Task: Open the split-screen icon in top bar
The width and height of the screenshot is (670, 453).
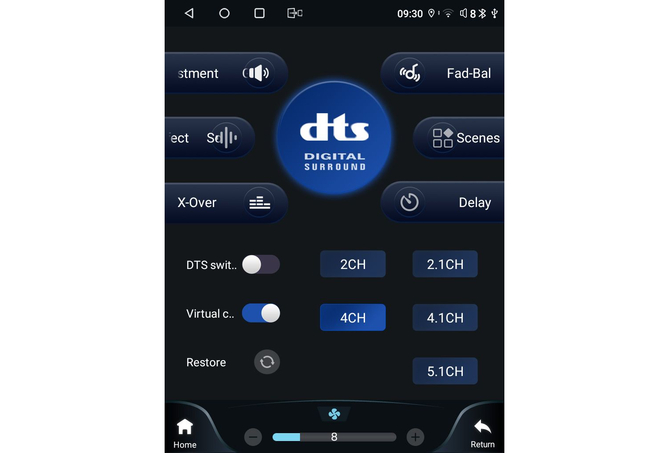Action: click(x=294, y=13)
